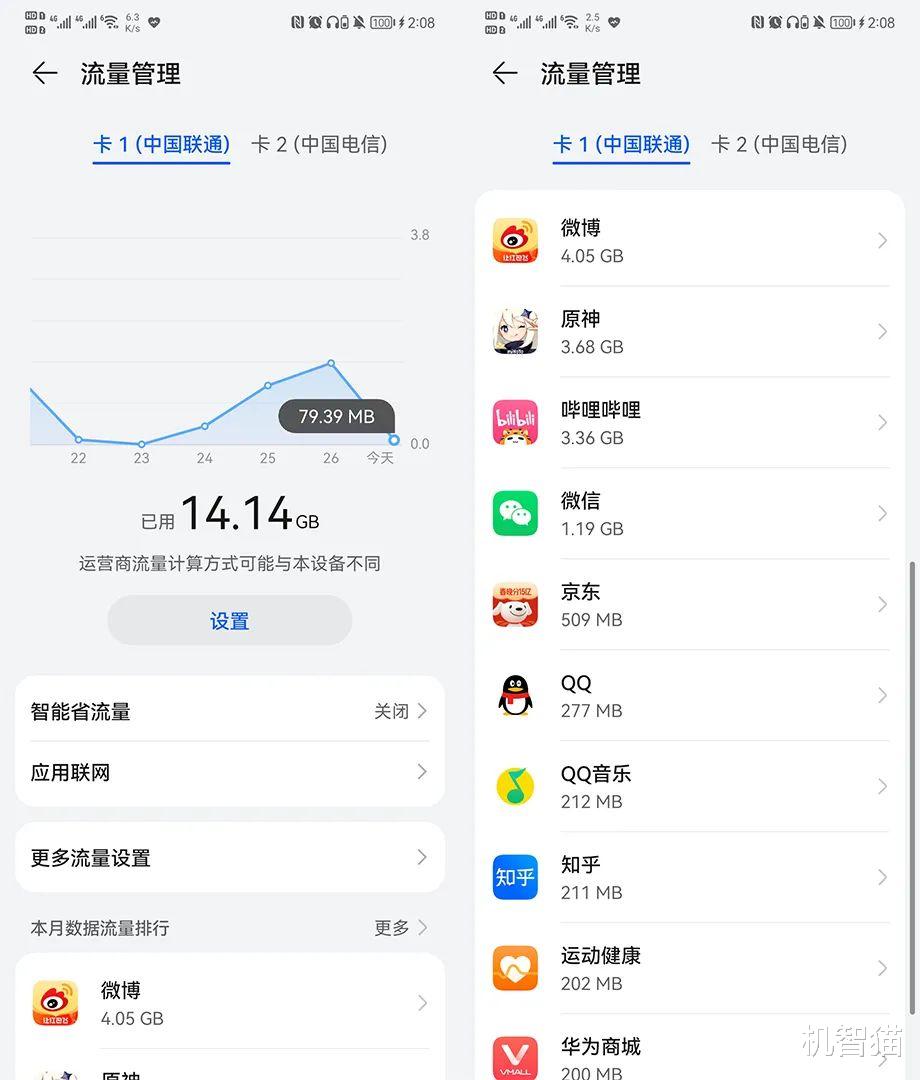This screenshot has height=1080, width=920.
Task: Click the QQ penguin icon
Action: tap(514, 695)
